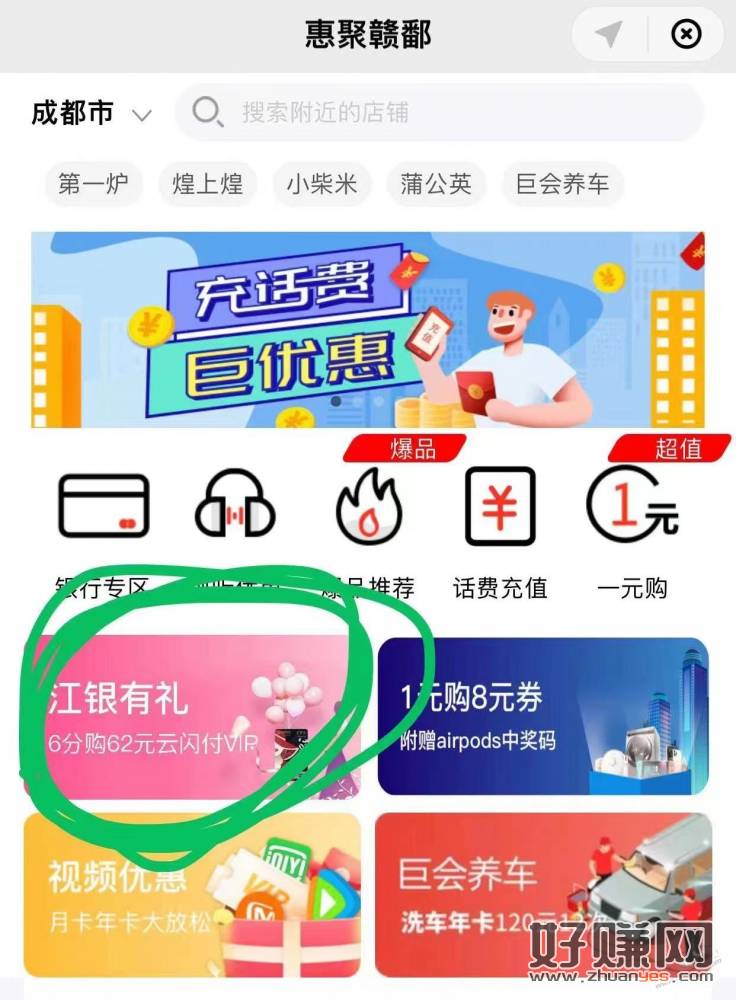The image size is (736, 1000).
Task: Select the 第一炉 chip
Action: pyautogui.click(x=93, y=184)
